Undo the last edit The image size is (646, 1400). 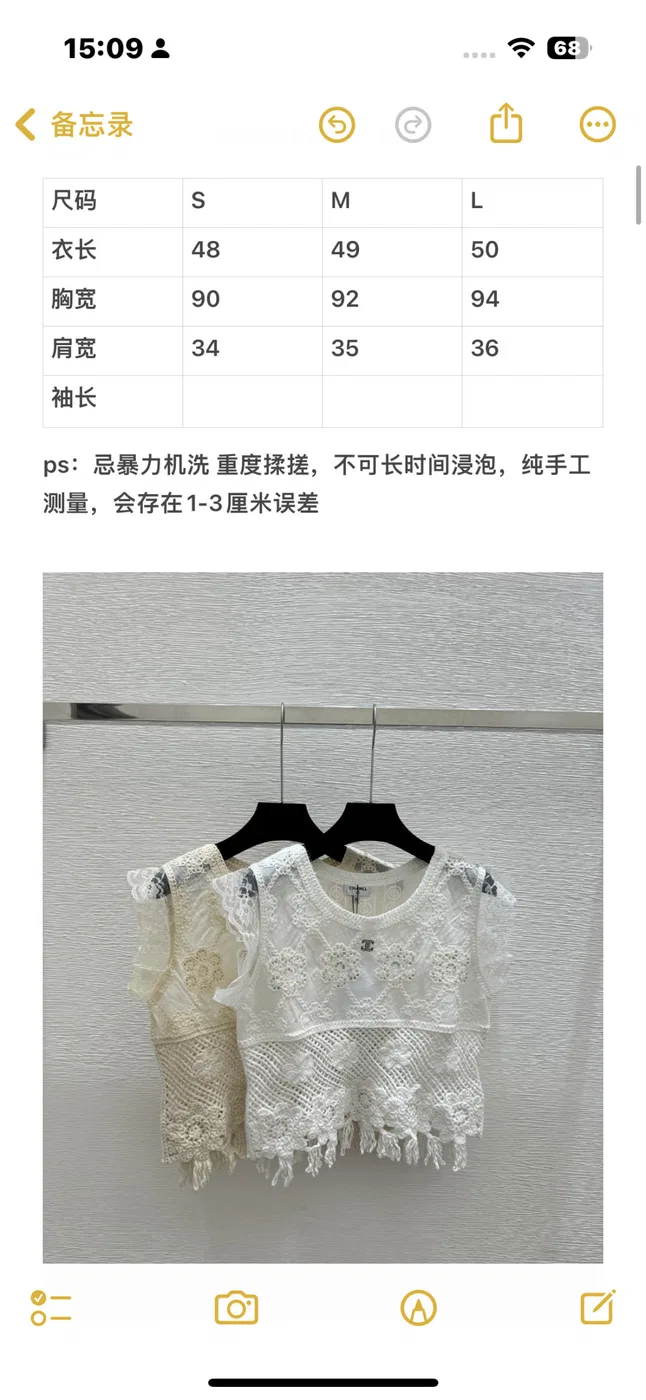(x=337, y=125)
